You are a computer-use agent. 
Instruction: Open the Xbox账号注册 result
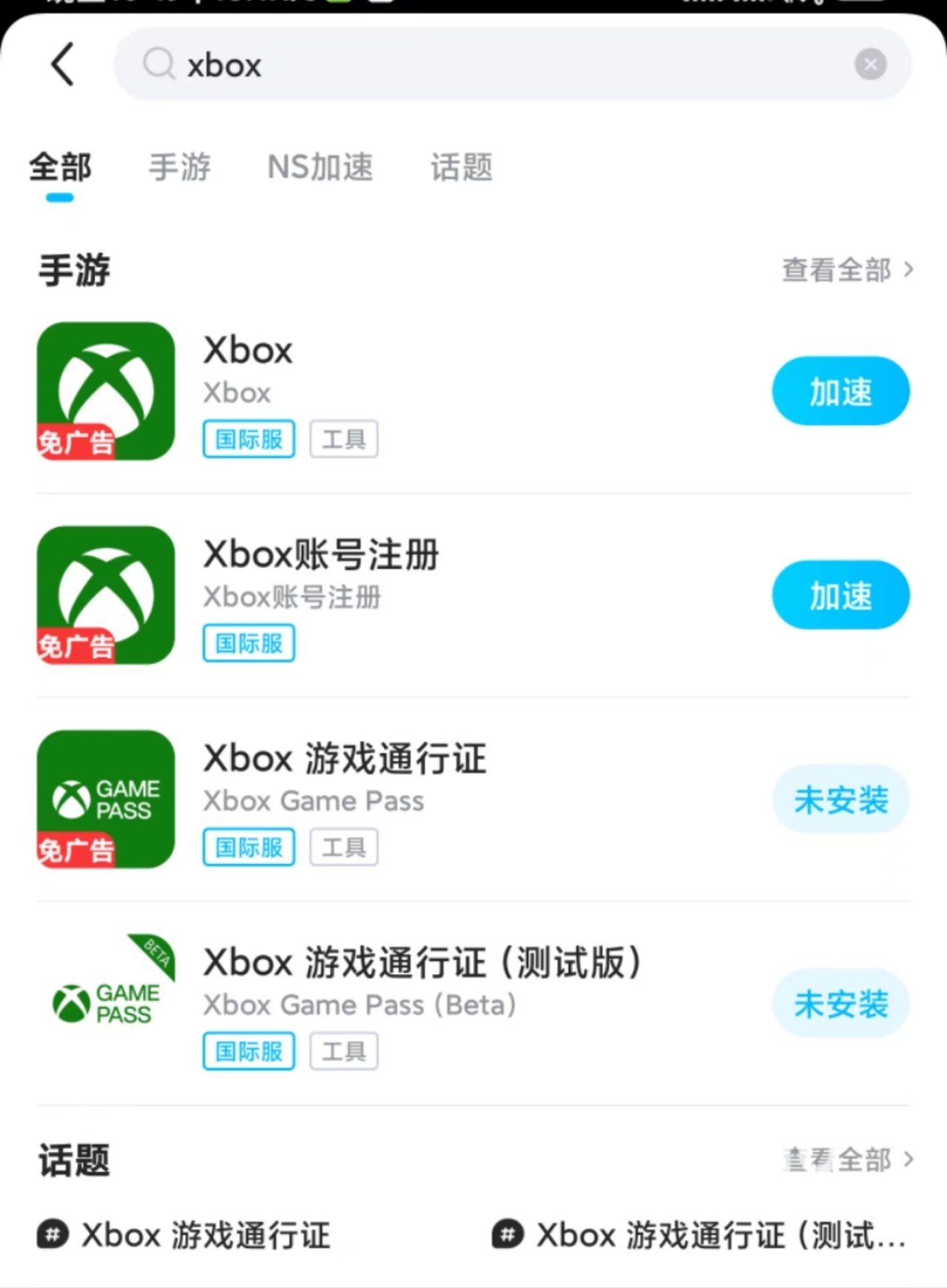point(321,555)
